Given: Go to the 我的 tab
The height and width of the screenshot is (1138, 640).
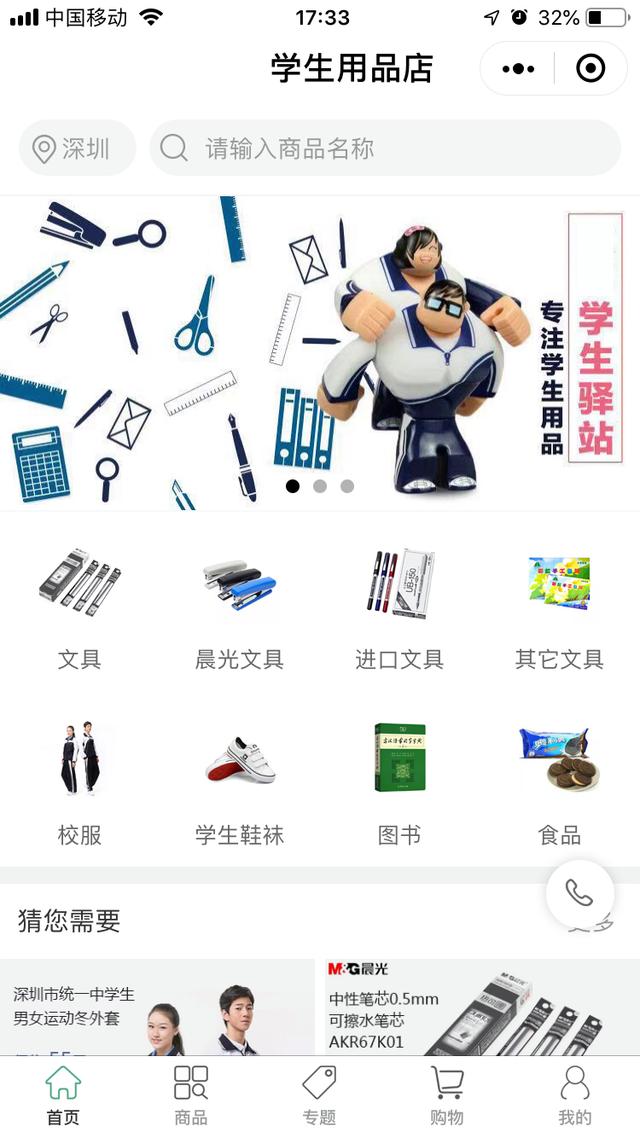Looking at the screenshot, I should [575, 1096].
